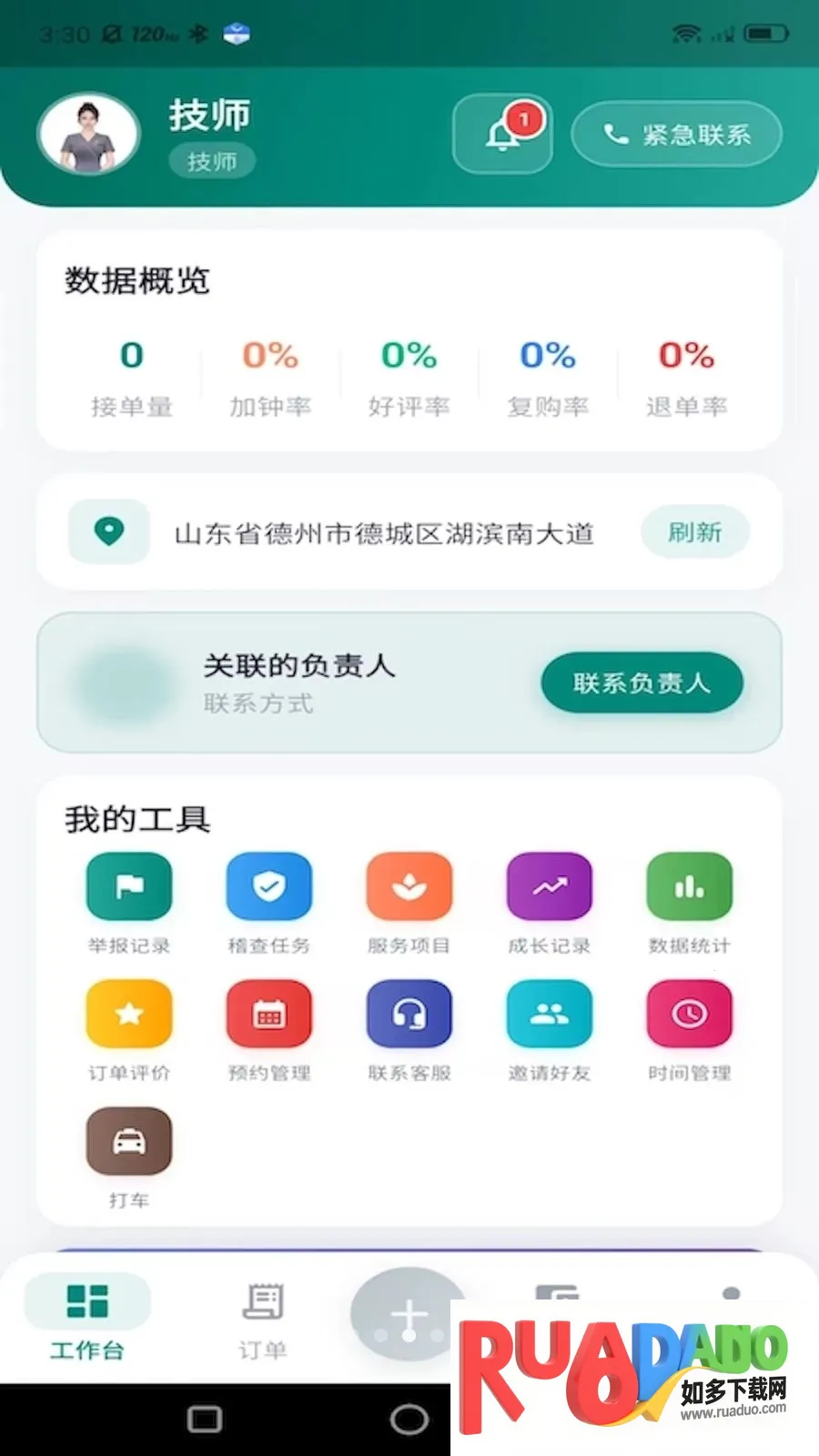Contact support via 联系客服

(x=409, y=1015)
